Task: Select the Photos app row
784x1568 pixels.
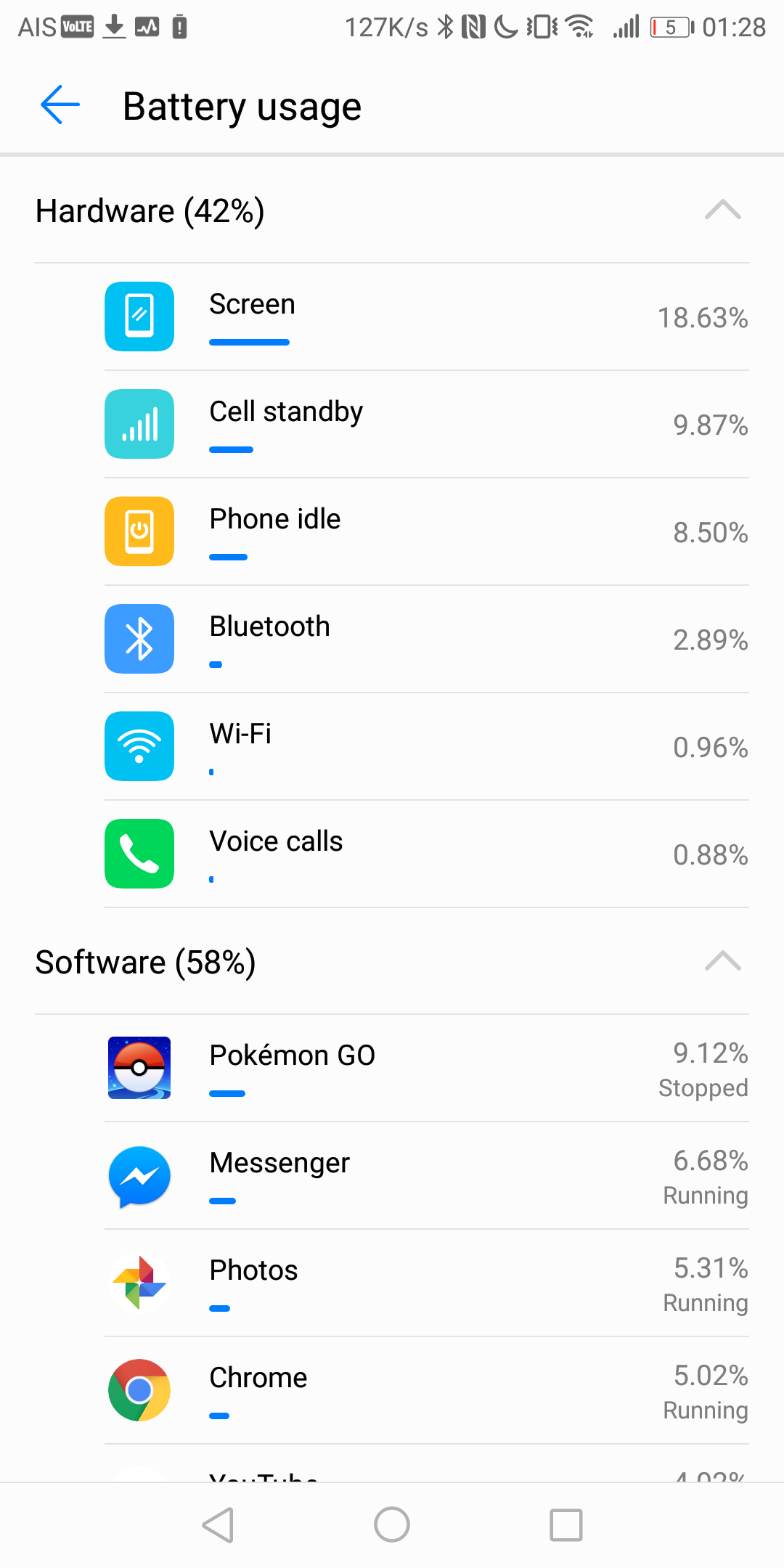Action: 427,1283
